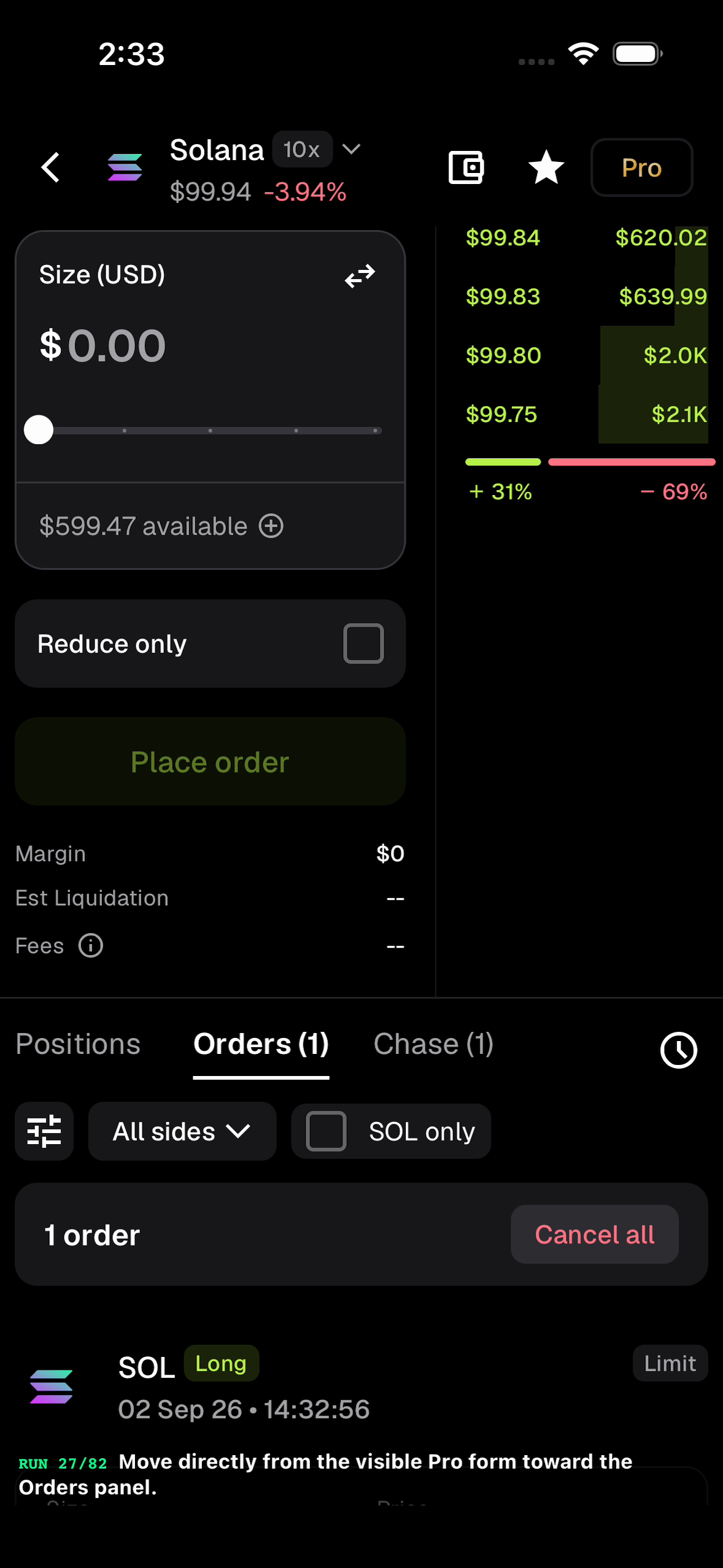The image size is (723, 1568).
Task: Tap the Place order button
Action: [x=210, y=761]
